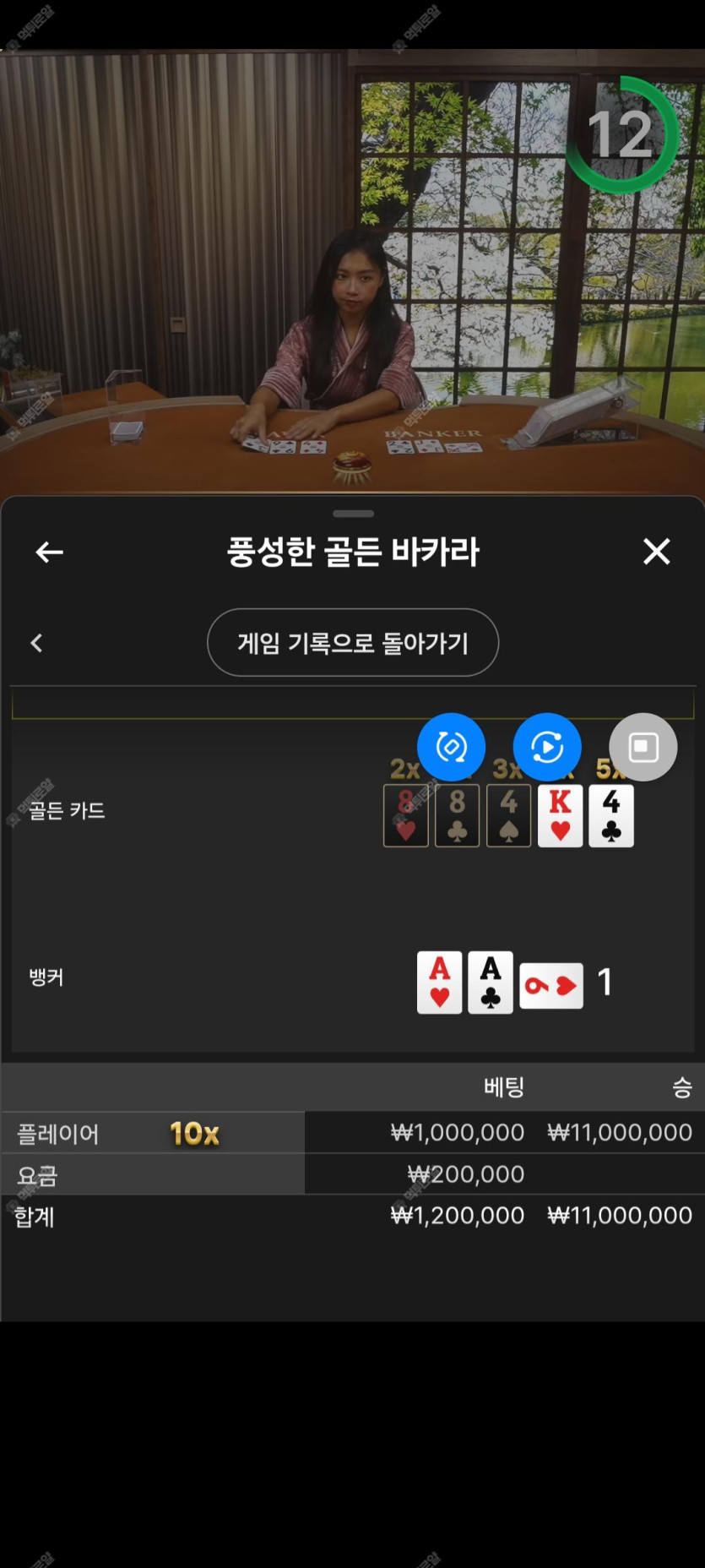Viewport: 705px width, 1568px height.
Task: Close the 풍성한 골든 바카라 panel
Action: point(656,552)
